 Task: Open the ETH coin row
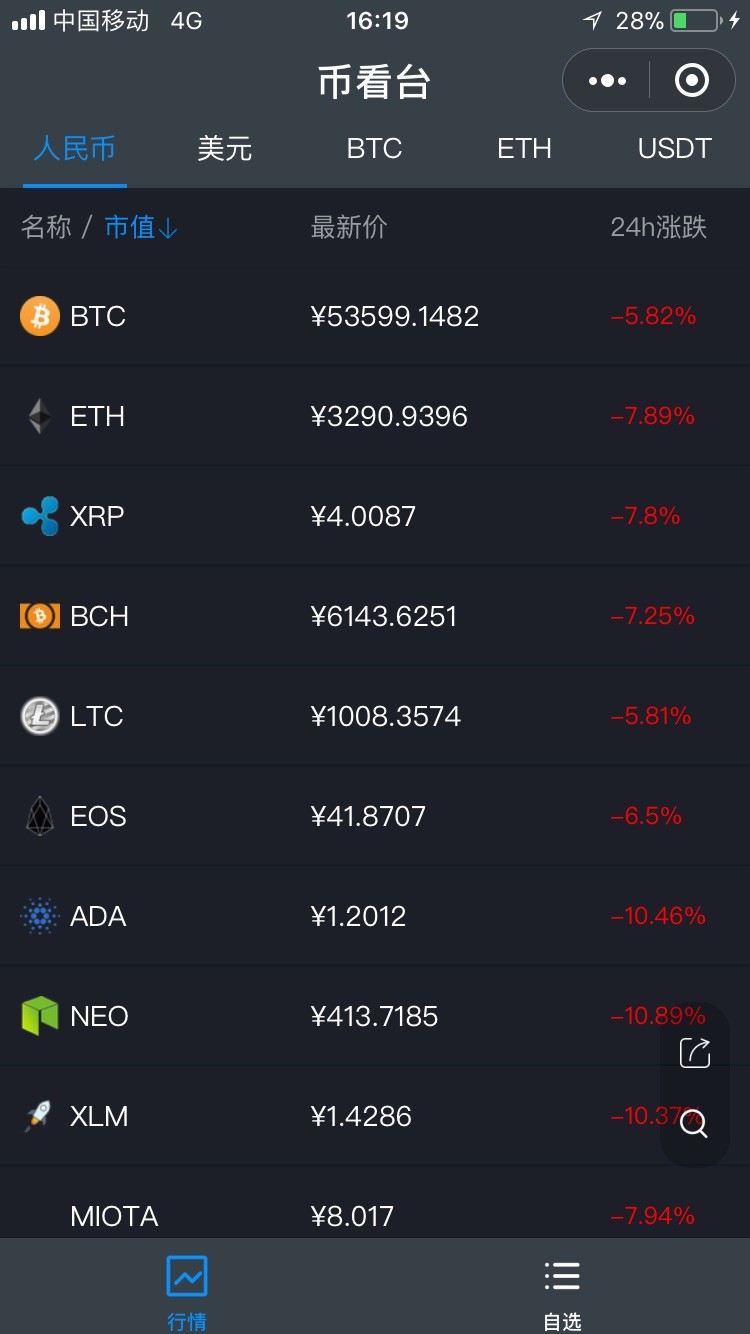375,416
